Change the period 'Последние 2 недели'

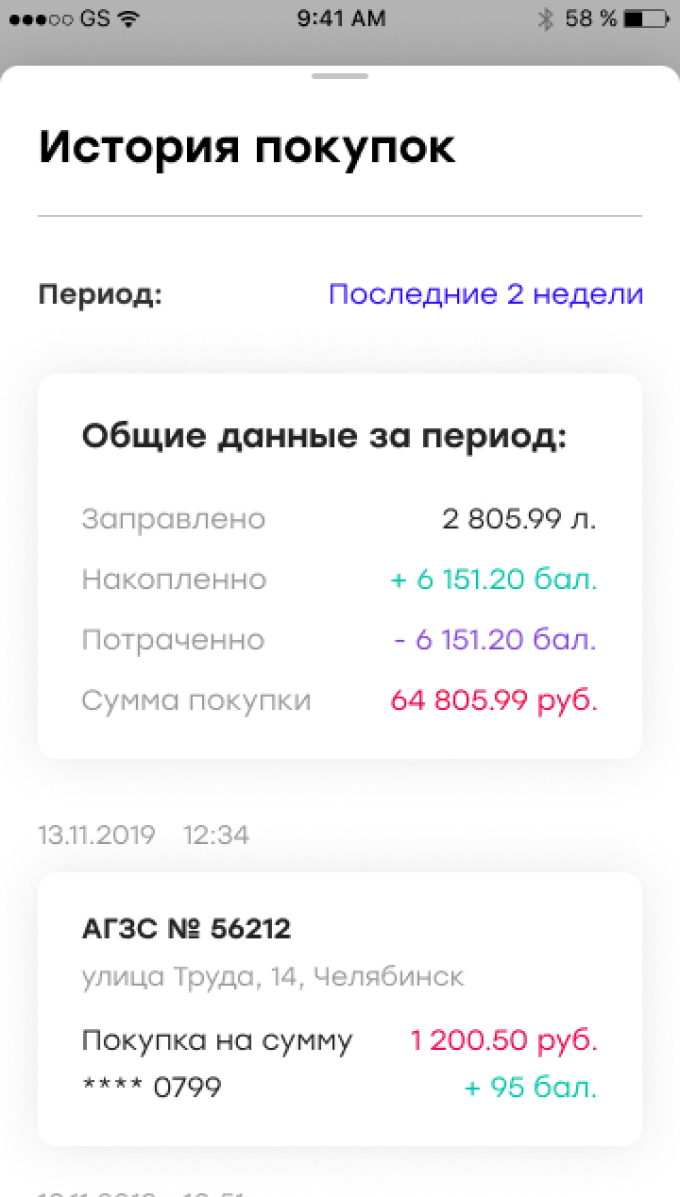485,295
